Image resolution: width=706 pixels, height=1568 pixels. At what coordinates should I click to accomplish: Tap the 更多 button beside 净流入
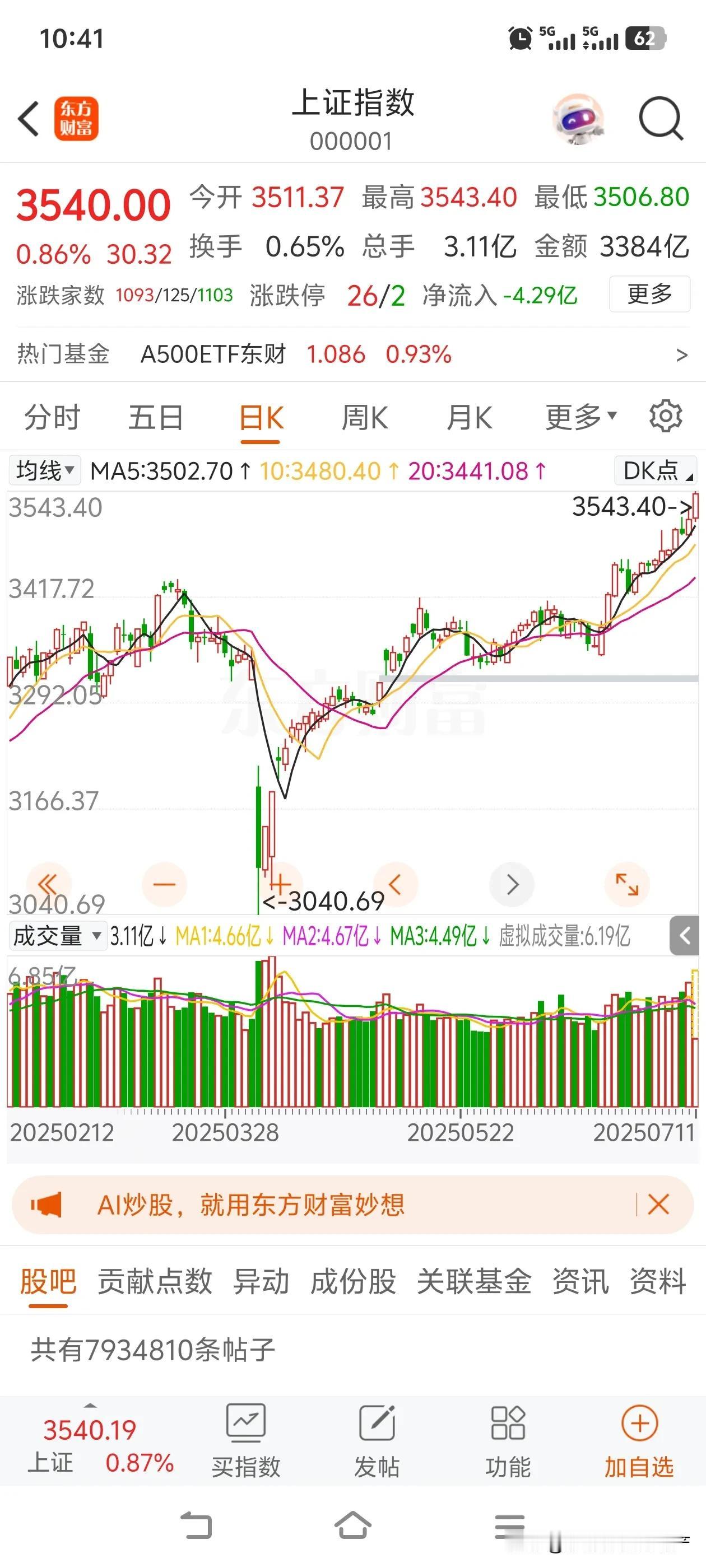click(649, 295)
